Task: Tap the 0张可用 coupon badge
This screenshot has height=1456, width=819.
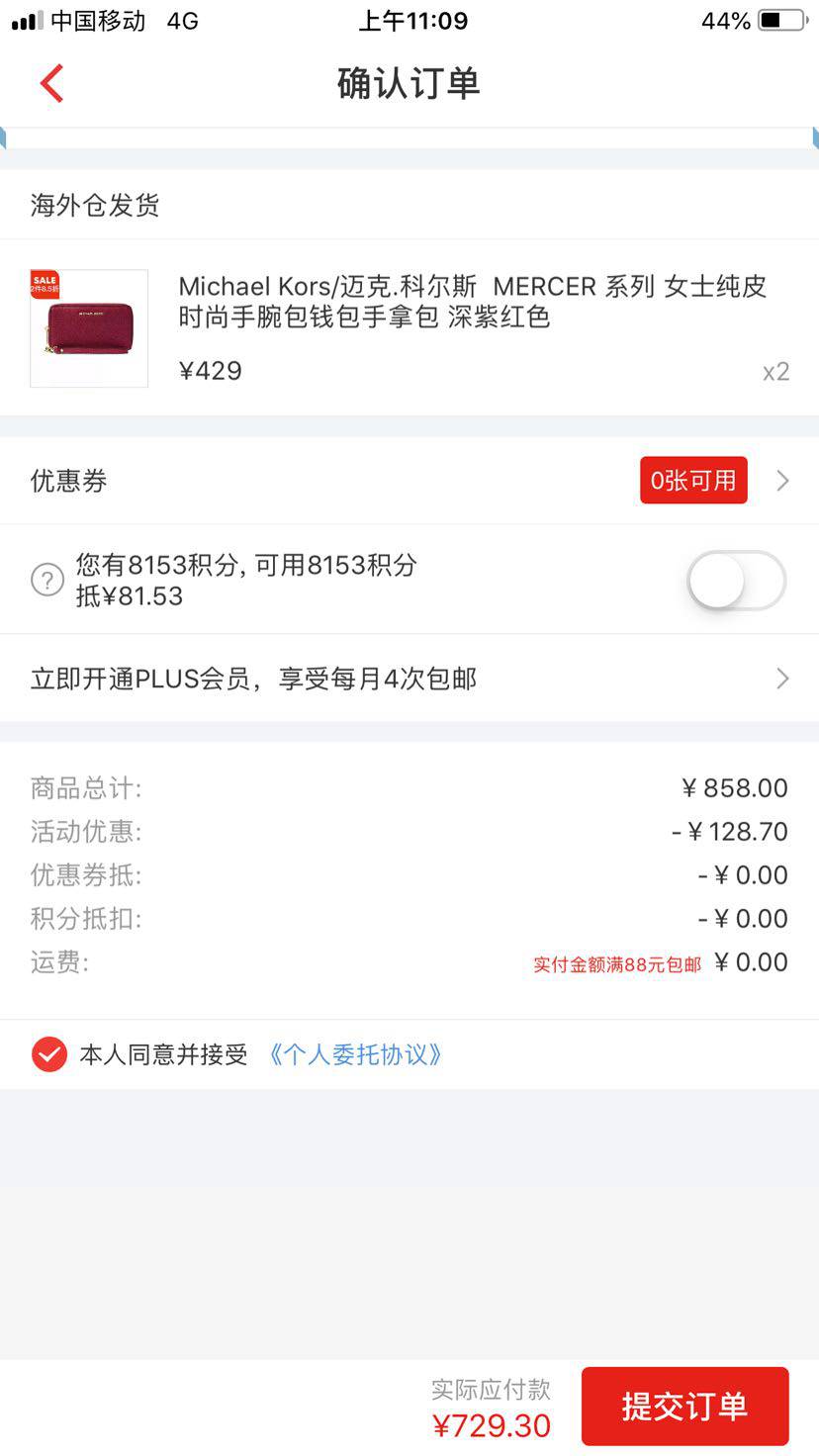Action: click(x=693, y=480)
